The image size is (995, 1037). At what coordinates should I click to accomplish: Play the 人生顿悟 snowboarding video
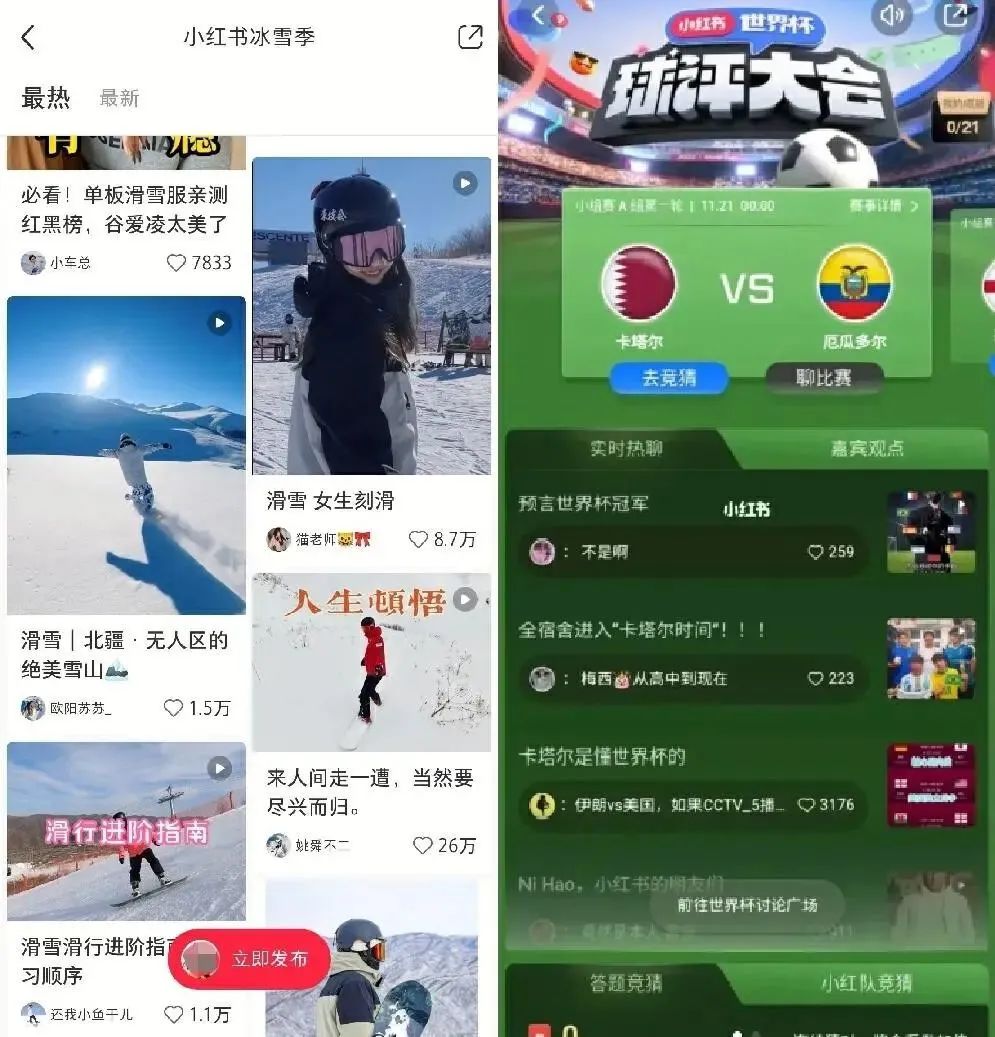(463, 600)
